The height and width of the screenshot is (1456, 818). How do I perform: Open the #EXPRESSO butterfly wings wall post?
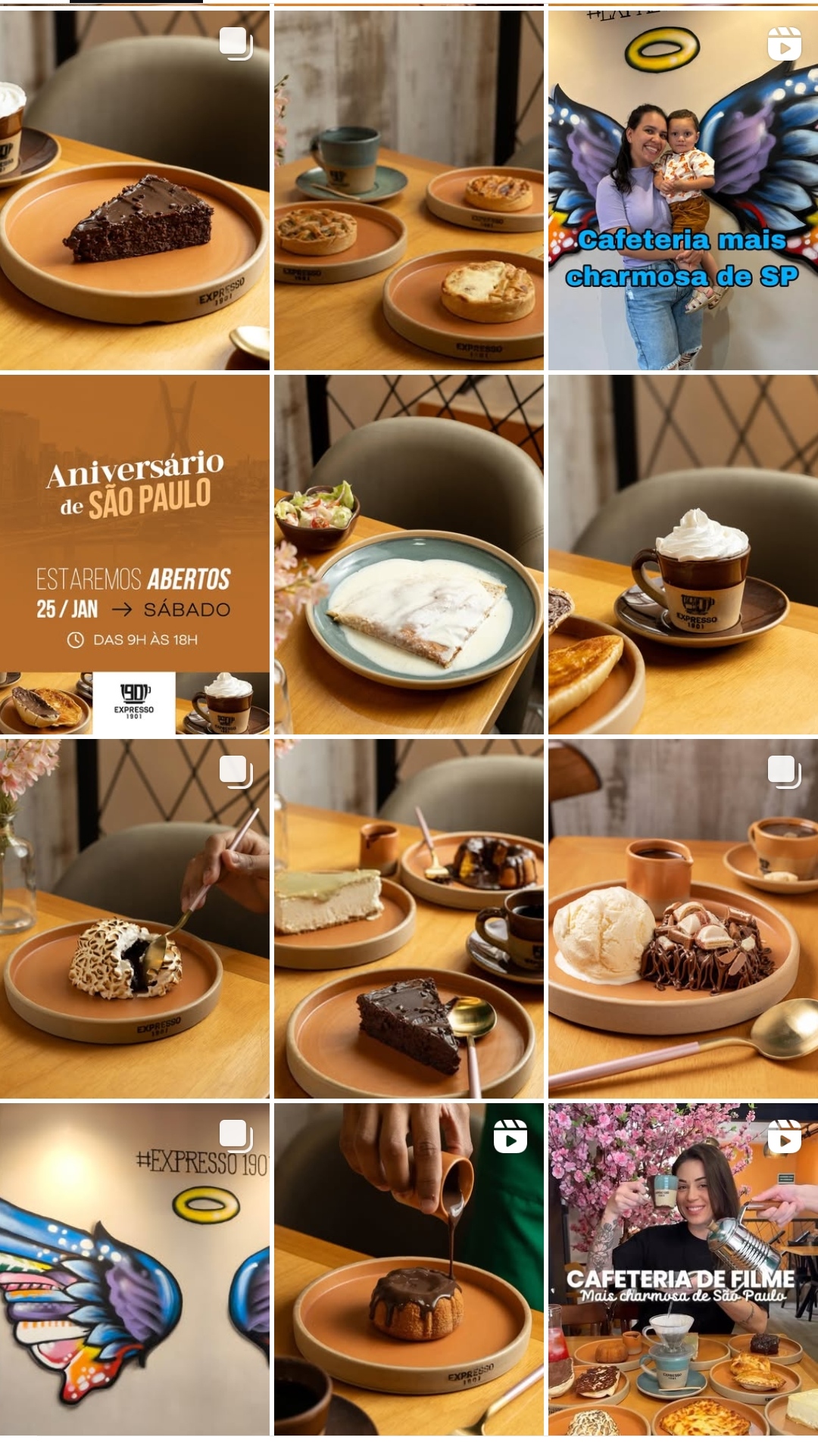135,1269
